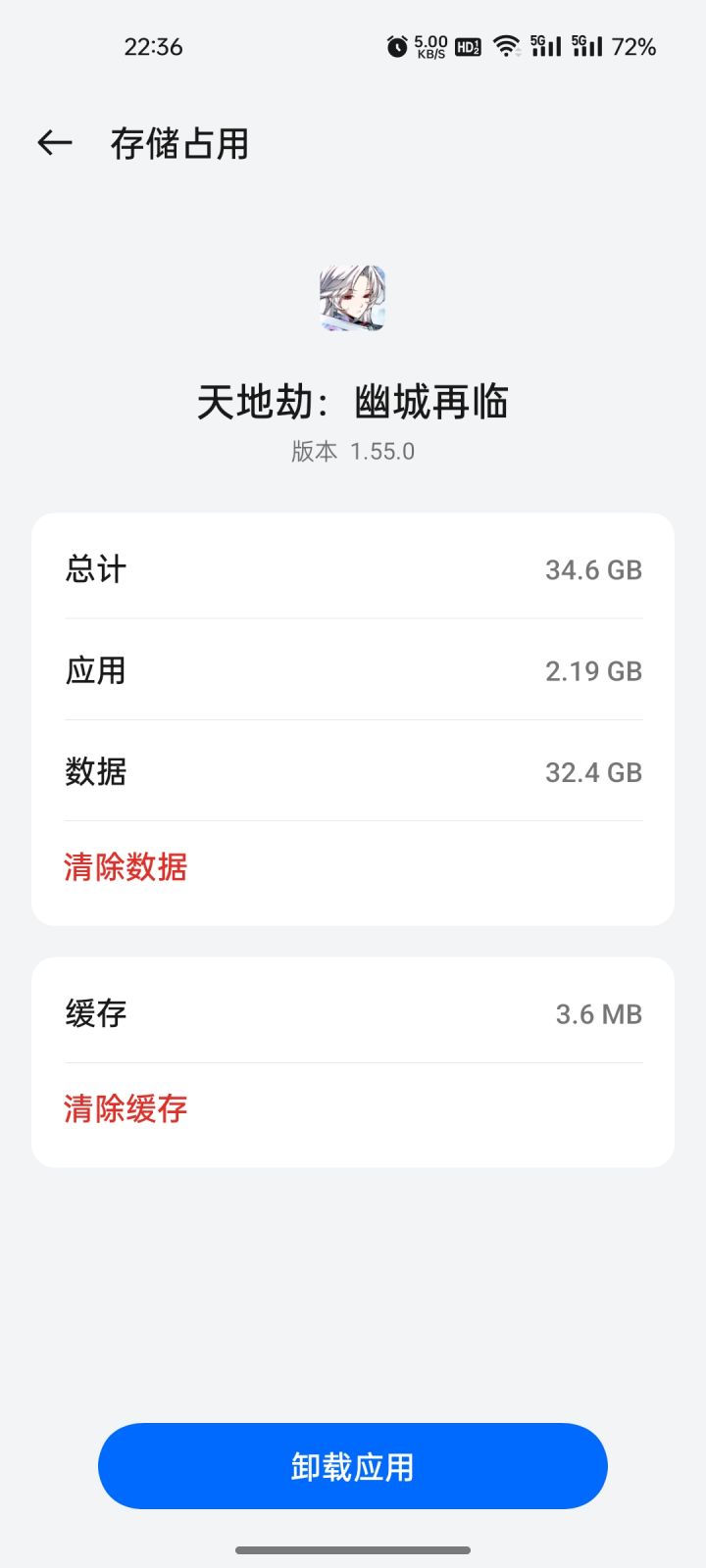Tap the Wi-Fi icon in status bar

(x=504, y=45)
